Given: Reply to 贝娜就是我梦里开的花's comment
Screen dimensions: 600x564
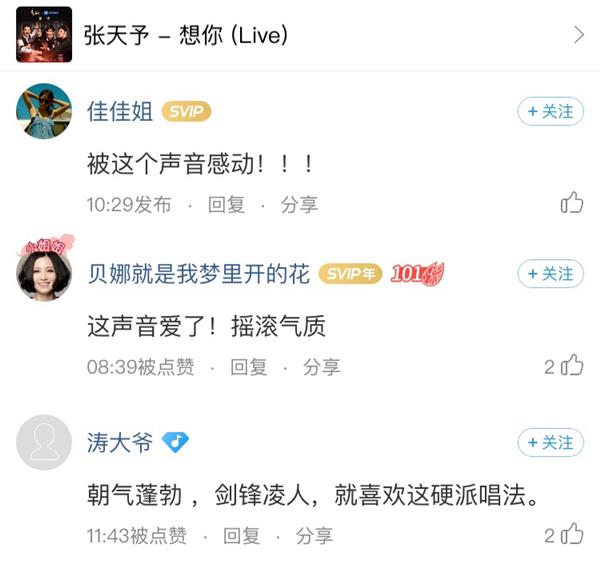Looking at the screenshot, I should coord(249,367).
